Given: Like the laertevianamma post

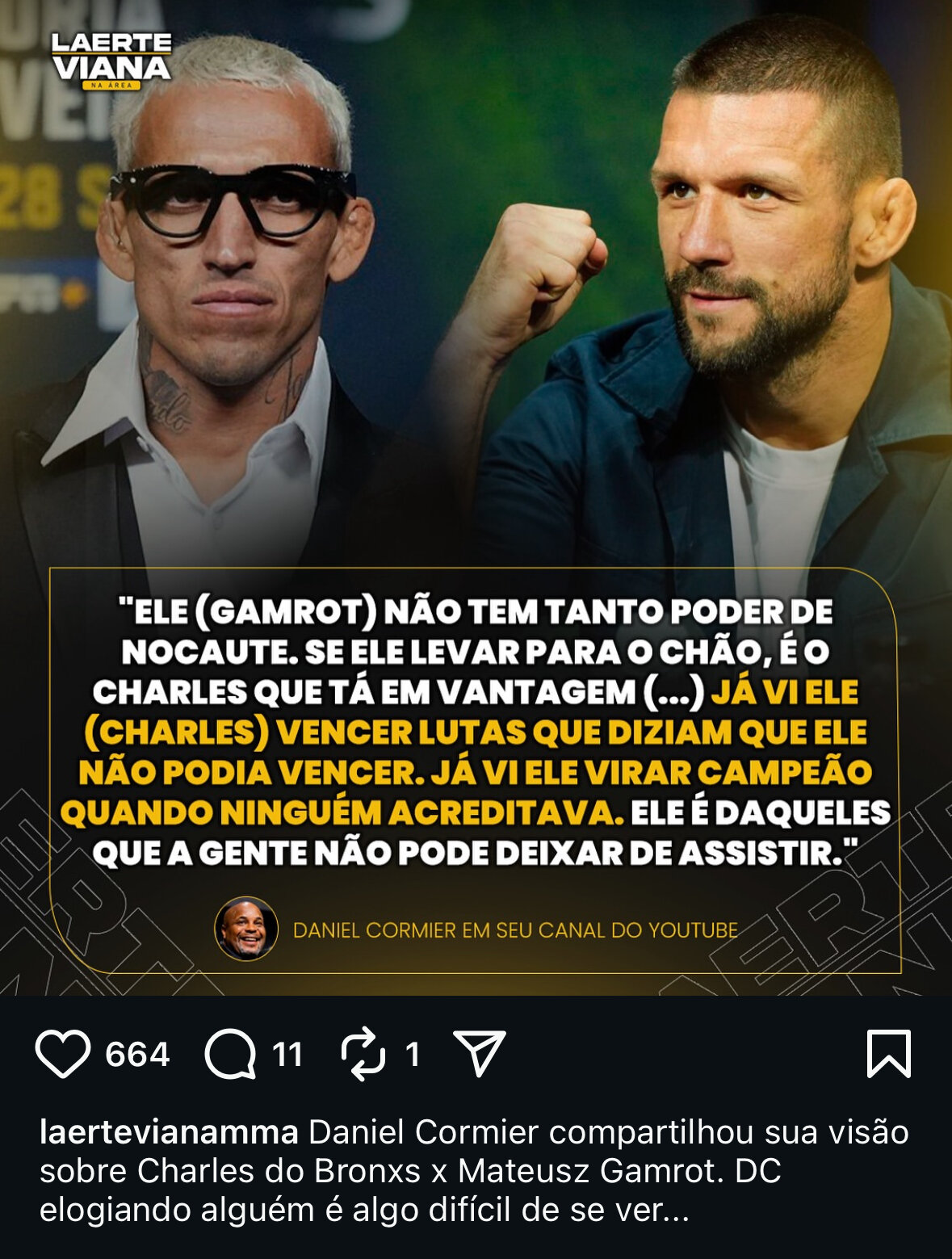Looking at the screenshot, I should click(x=62, y=1054).
